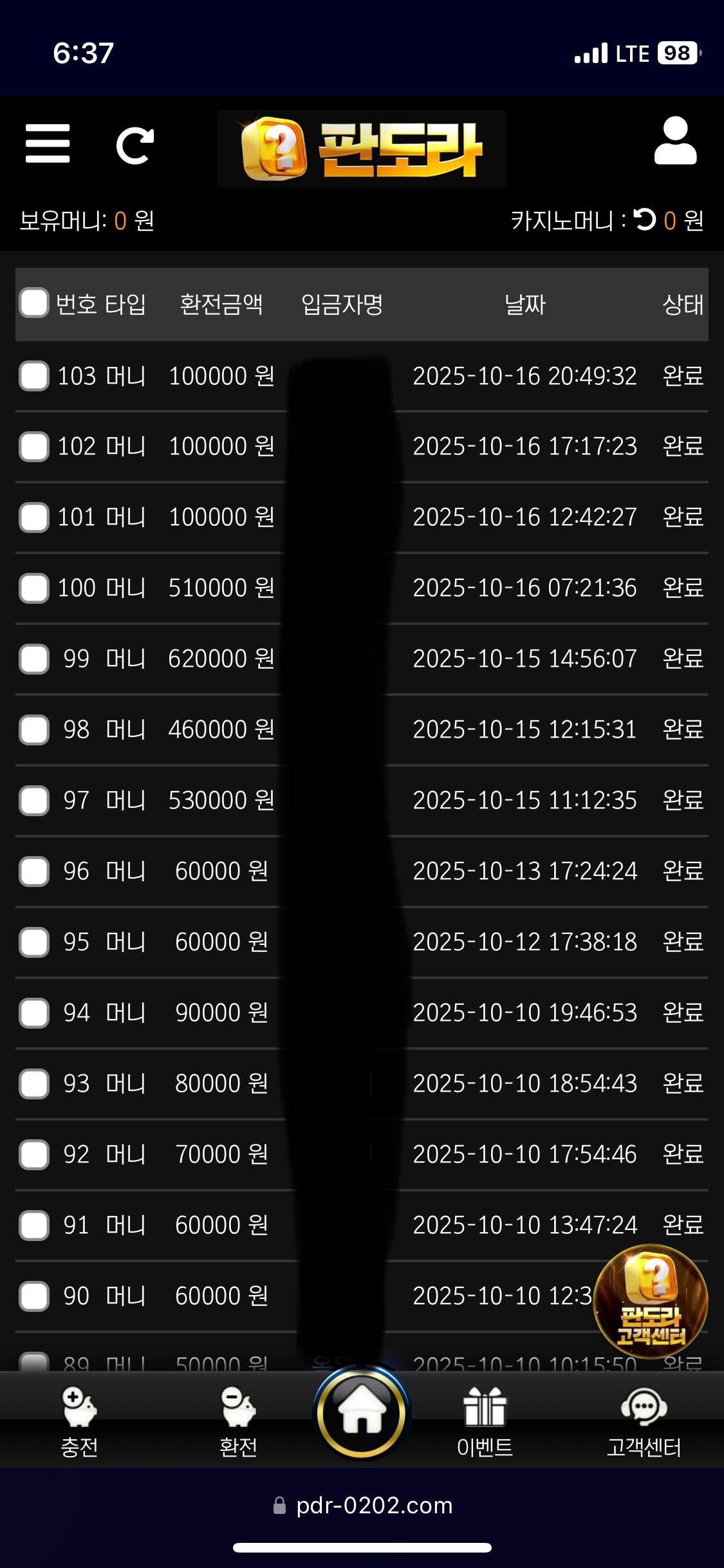Check the box for row 102
Screen dimensions: 724x1568
[34, 447]
